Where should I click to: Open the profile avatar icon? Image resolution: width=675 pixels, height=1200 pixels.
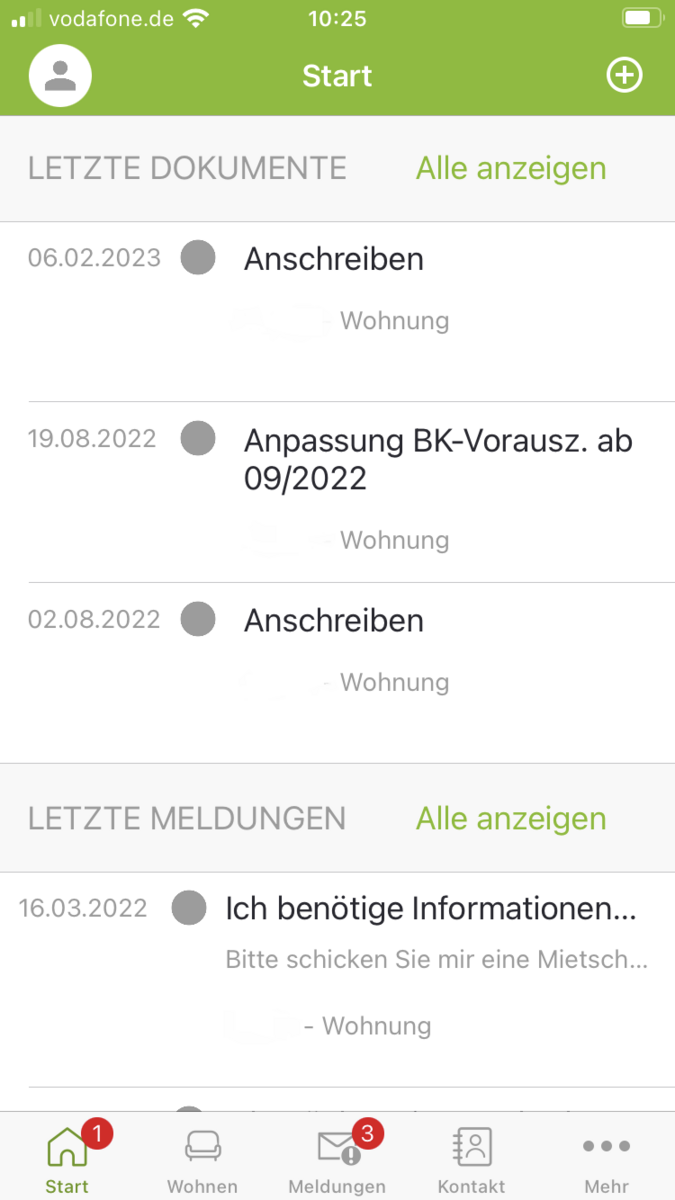click(61, 76)
